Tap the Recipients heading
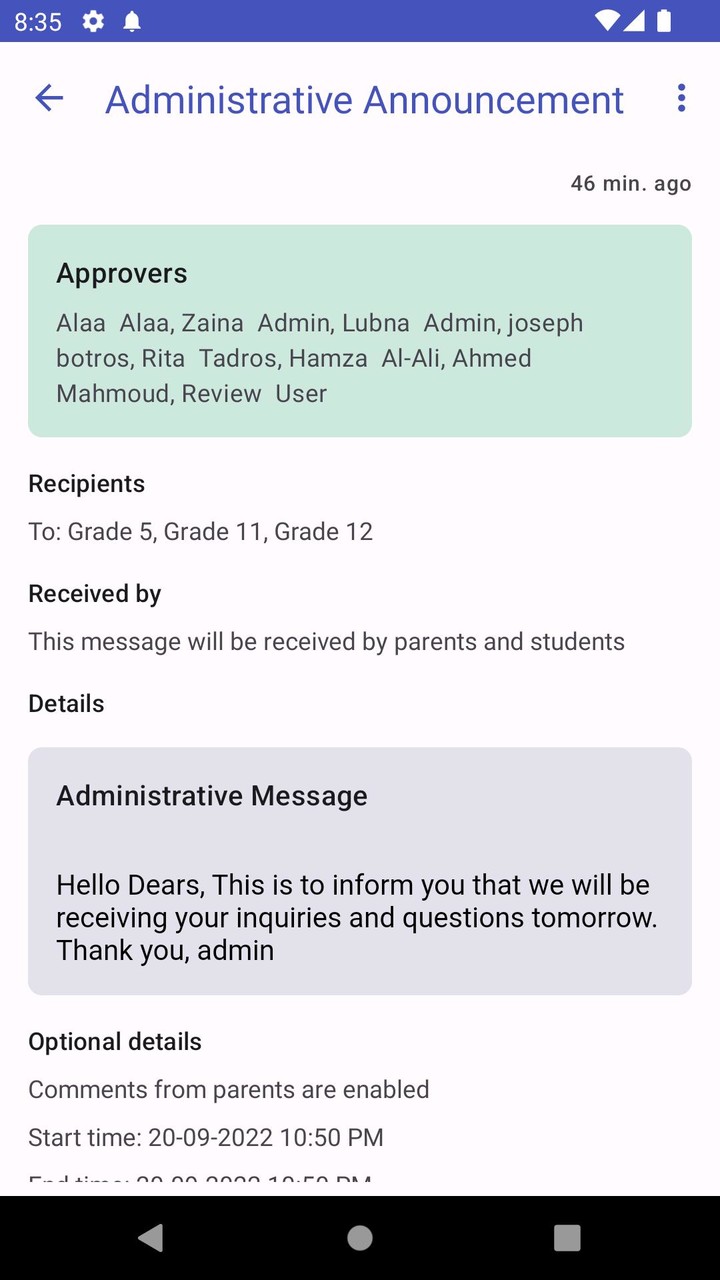720x1280 pixels. [x=86, y=483]
